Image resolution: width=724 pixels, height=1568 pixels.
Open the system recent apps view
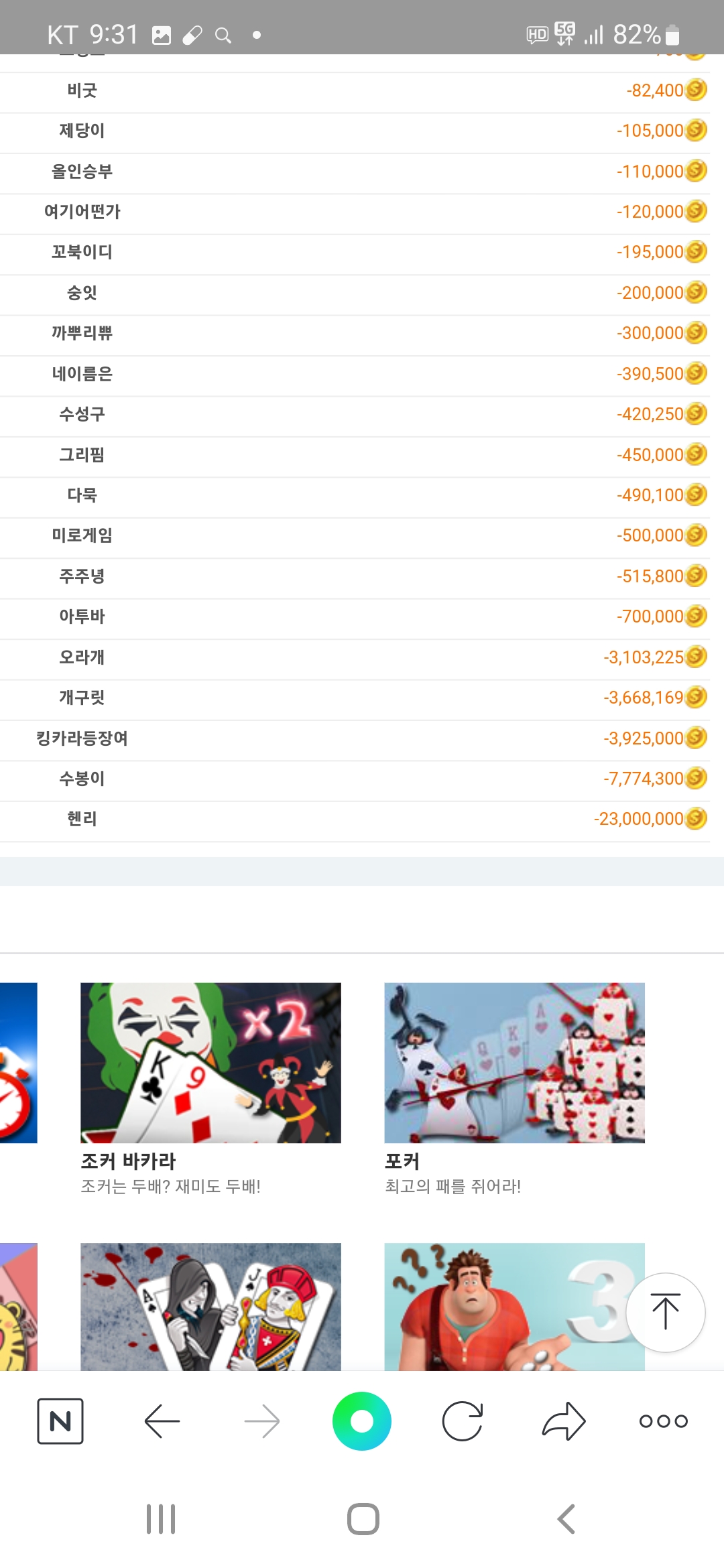click(x=161, y=1519)
